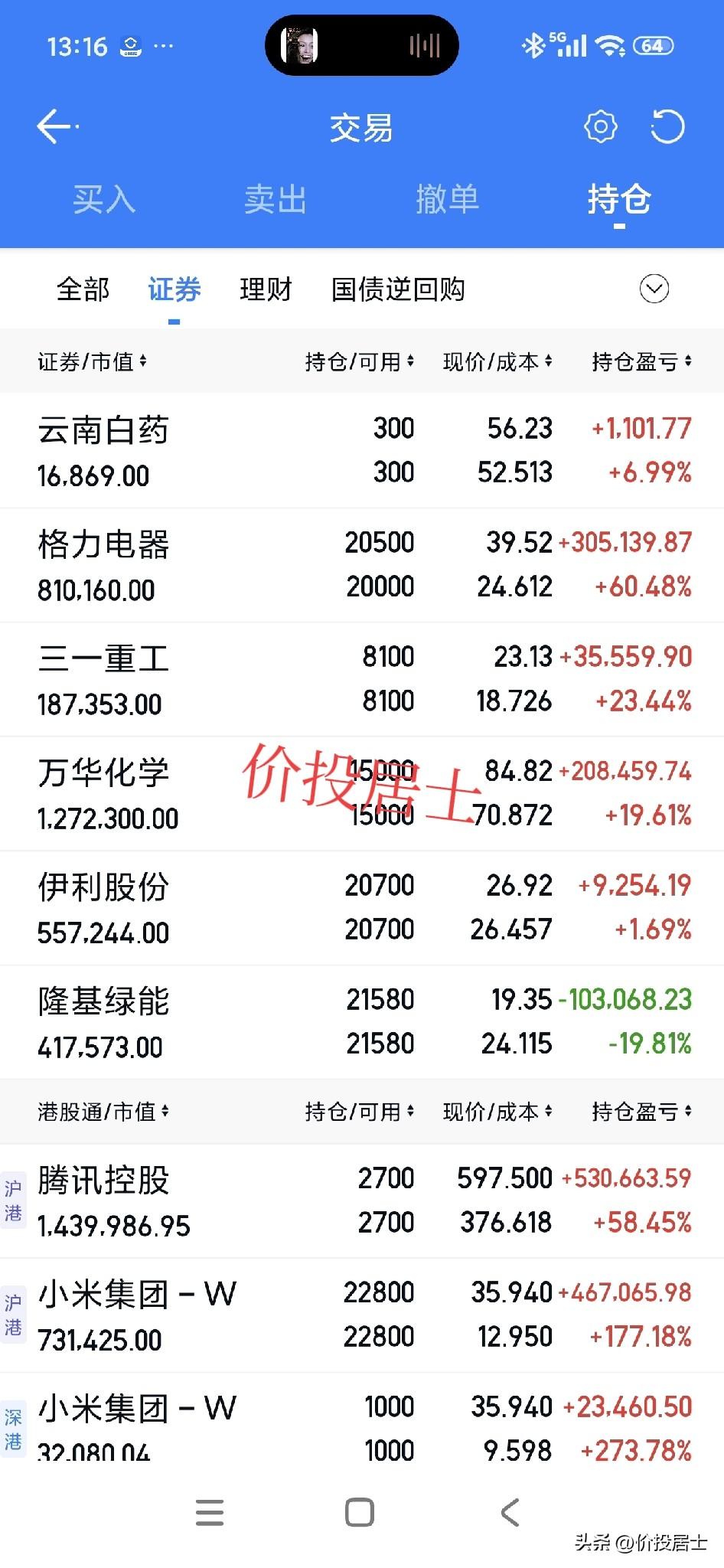724x1568 pixels.
Task: Open the settings gear icon
Action: pos(601,127)
